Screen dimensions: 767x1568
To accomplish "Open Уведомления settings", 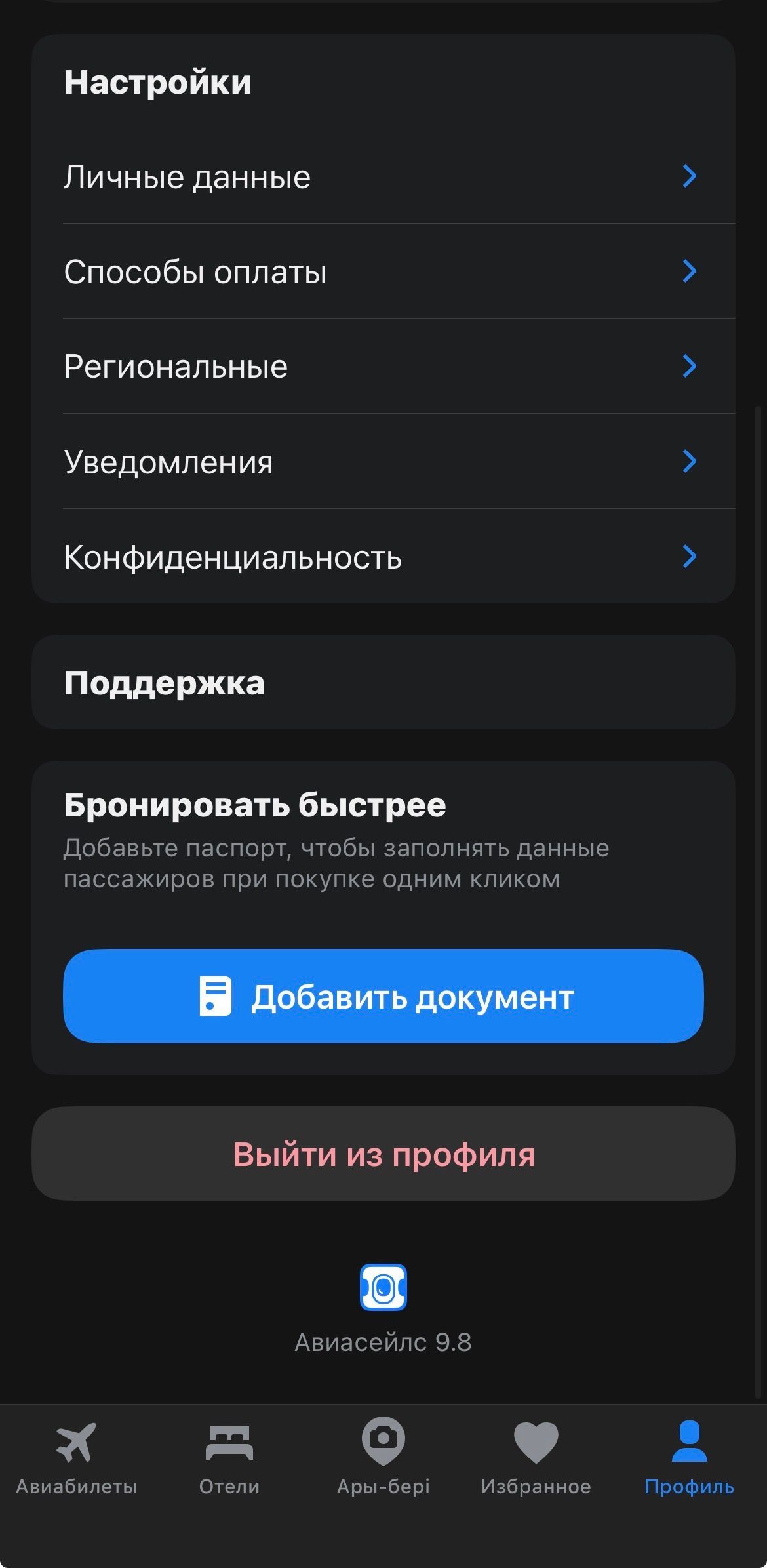I will (x=383, y=462).
